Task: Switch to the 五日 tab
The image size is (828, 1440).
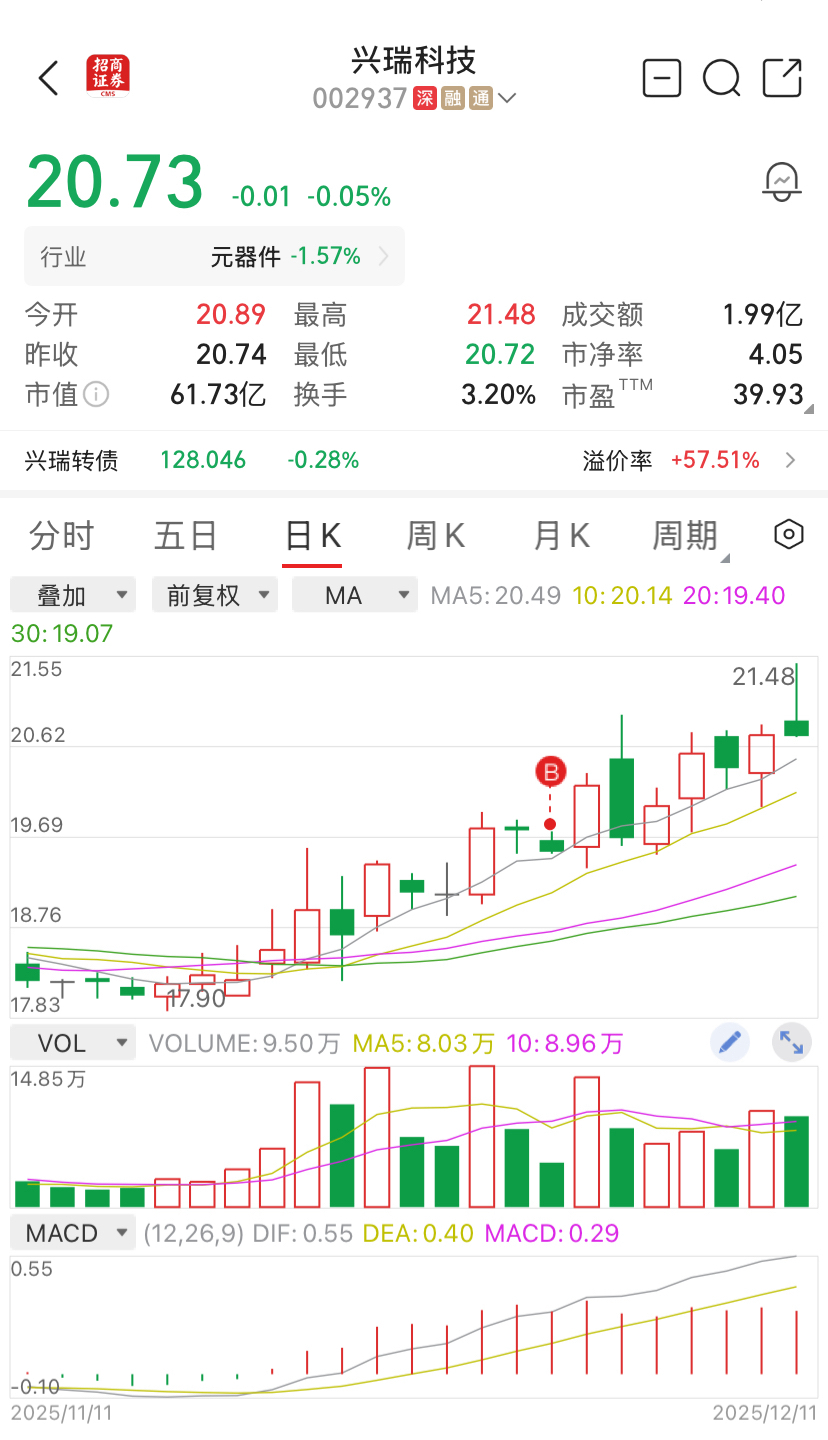Action: coord(186,536)
